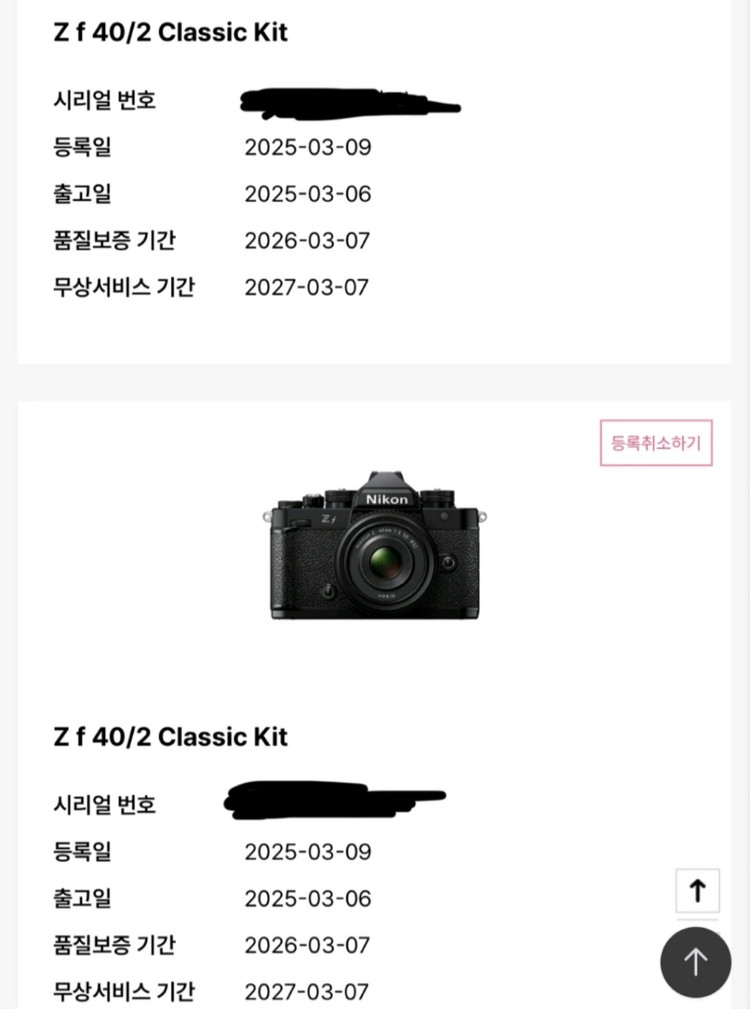Screen dimensions: 750x1009
Task: Click the 품질보증 기간 warranty label
Action: (x=114, y=240)
